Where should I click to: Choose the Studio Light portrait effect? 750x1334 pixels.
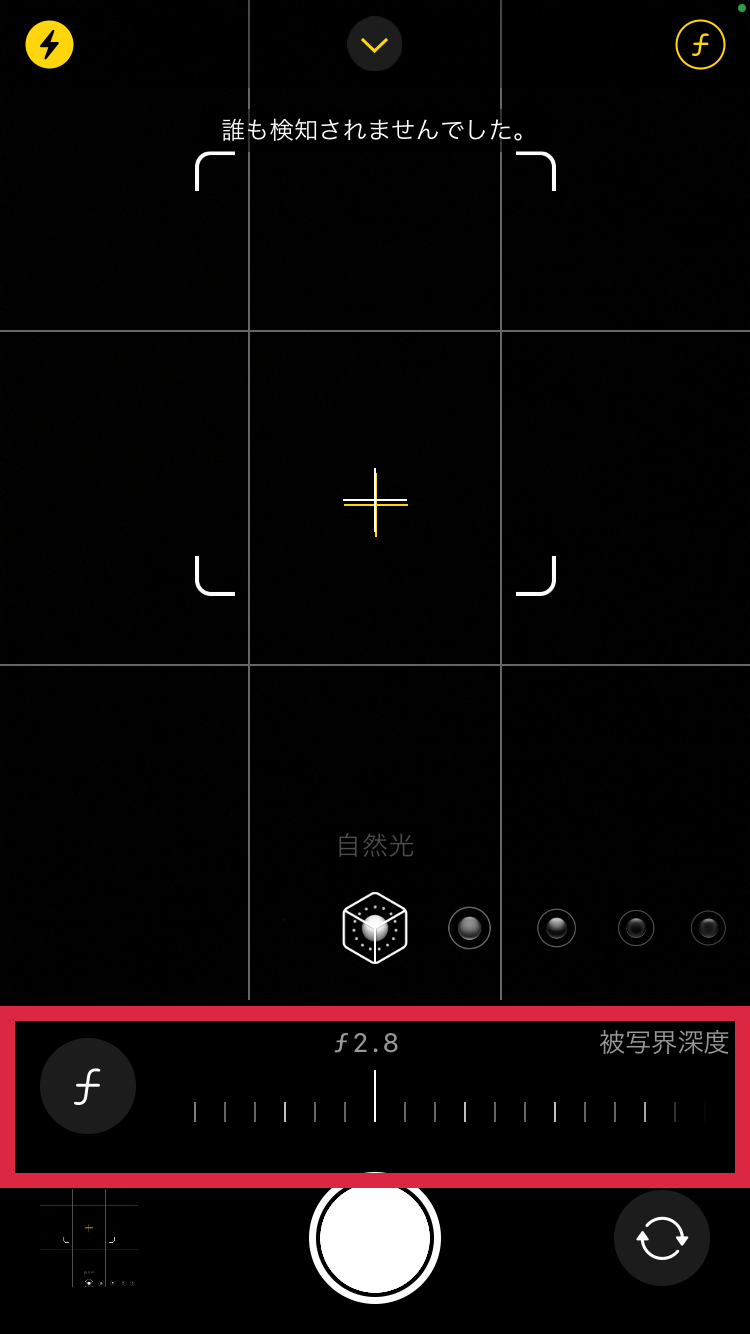[x=469, y=928]
